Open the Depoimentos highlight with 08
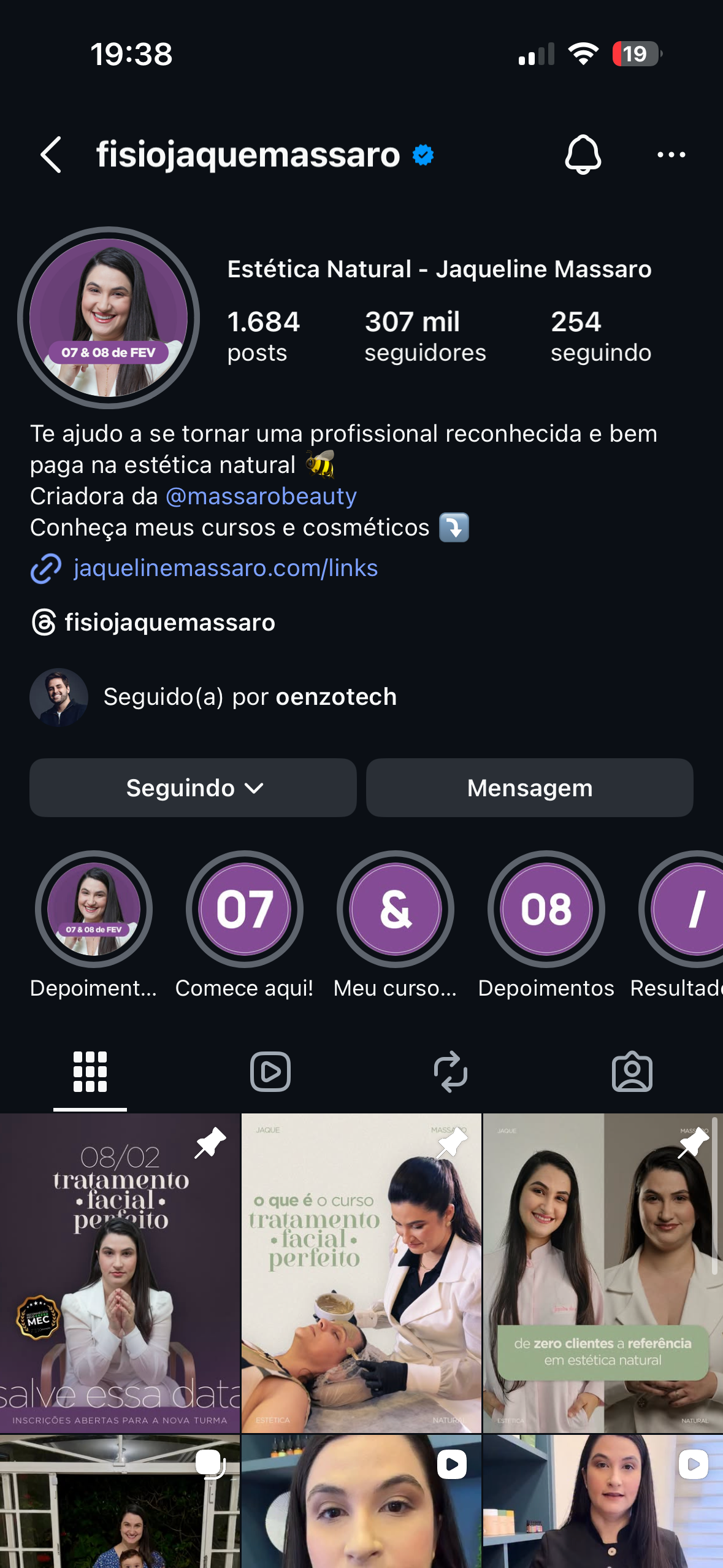This screenshot has width=723, height=1568. point(546,909)
